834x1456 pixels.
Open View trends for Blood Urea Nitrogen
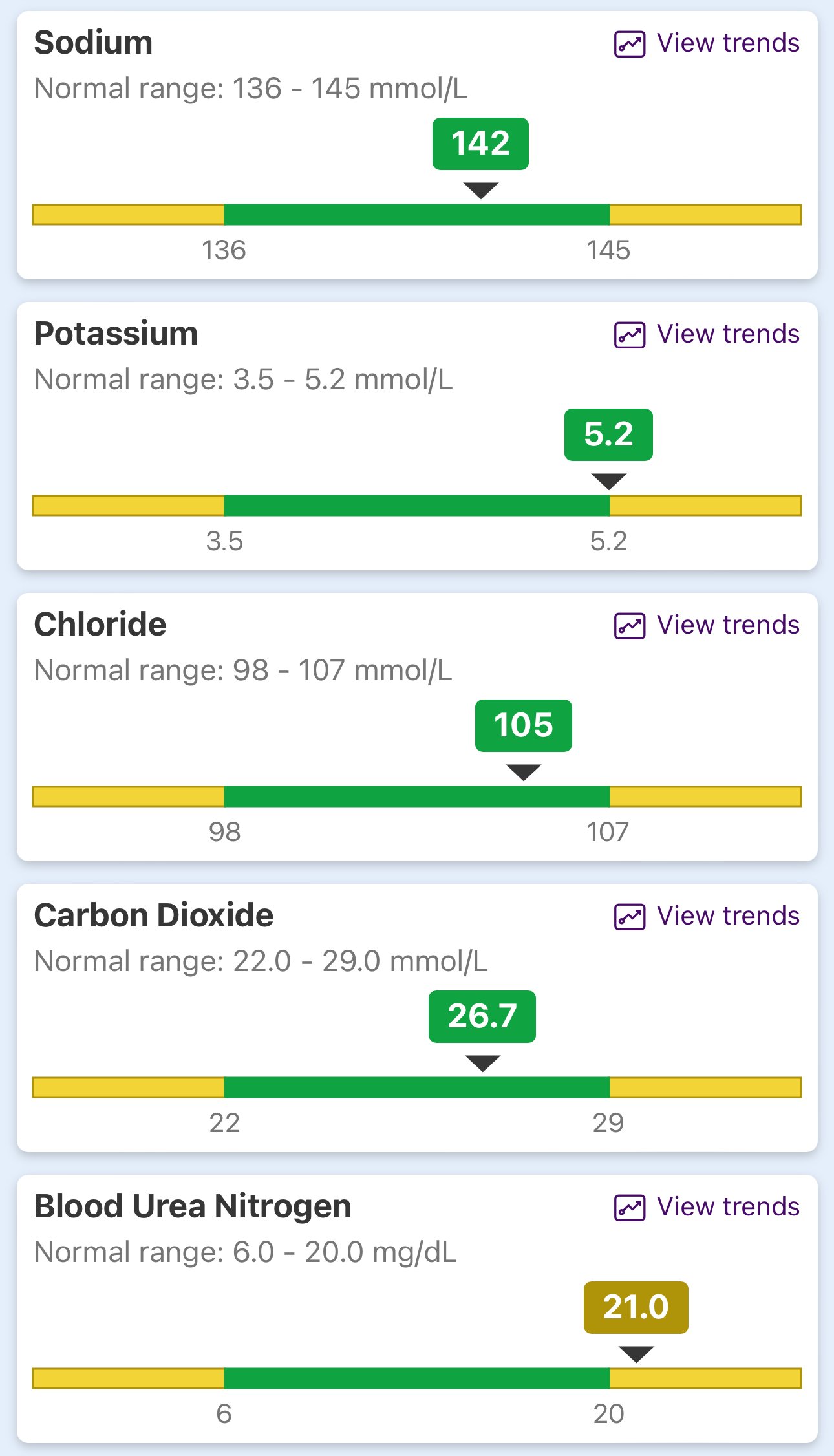point(707,1207)
